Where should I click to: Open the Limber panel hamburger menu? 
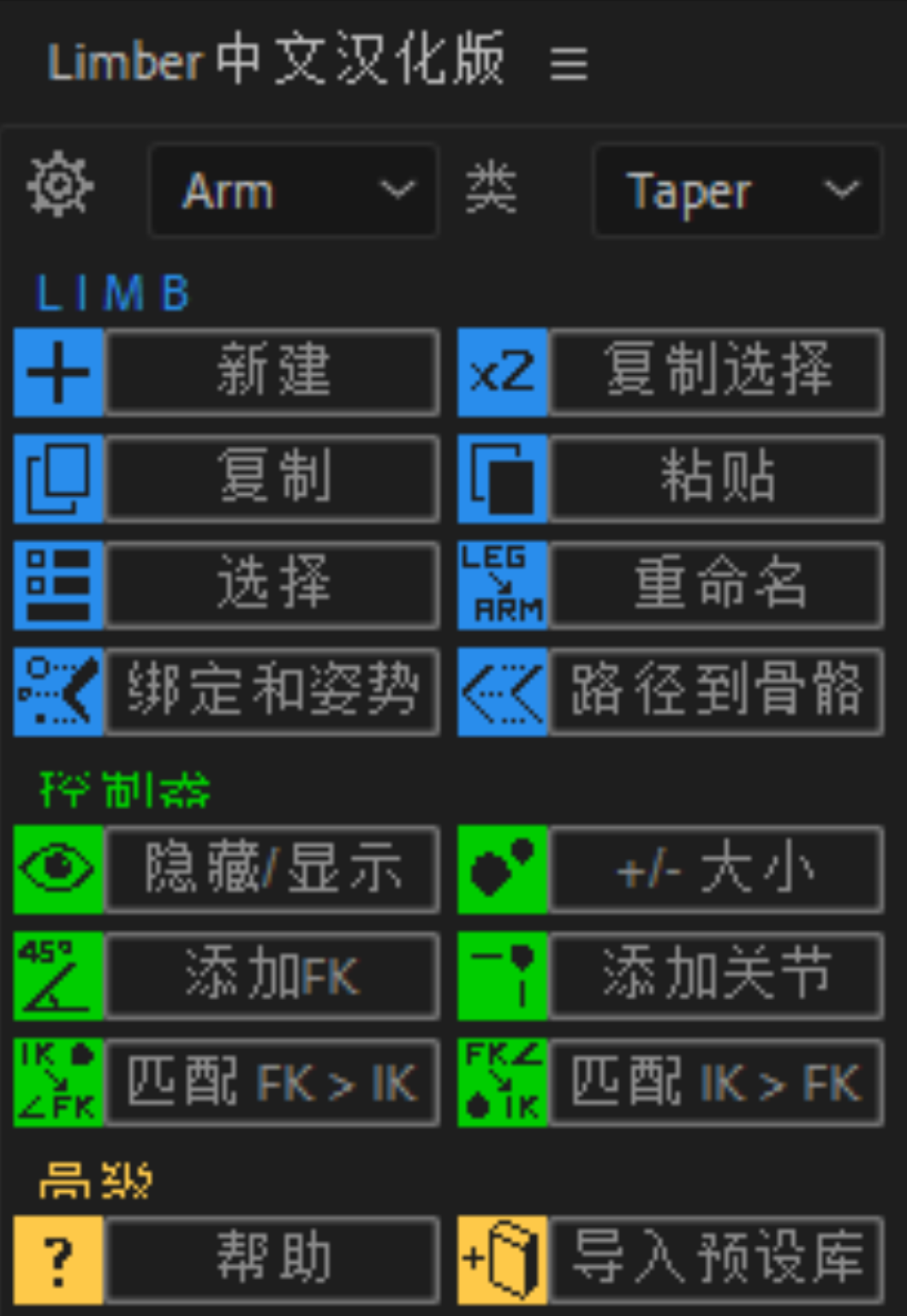point(569,63)
